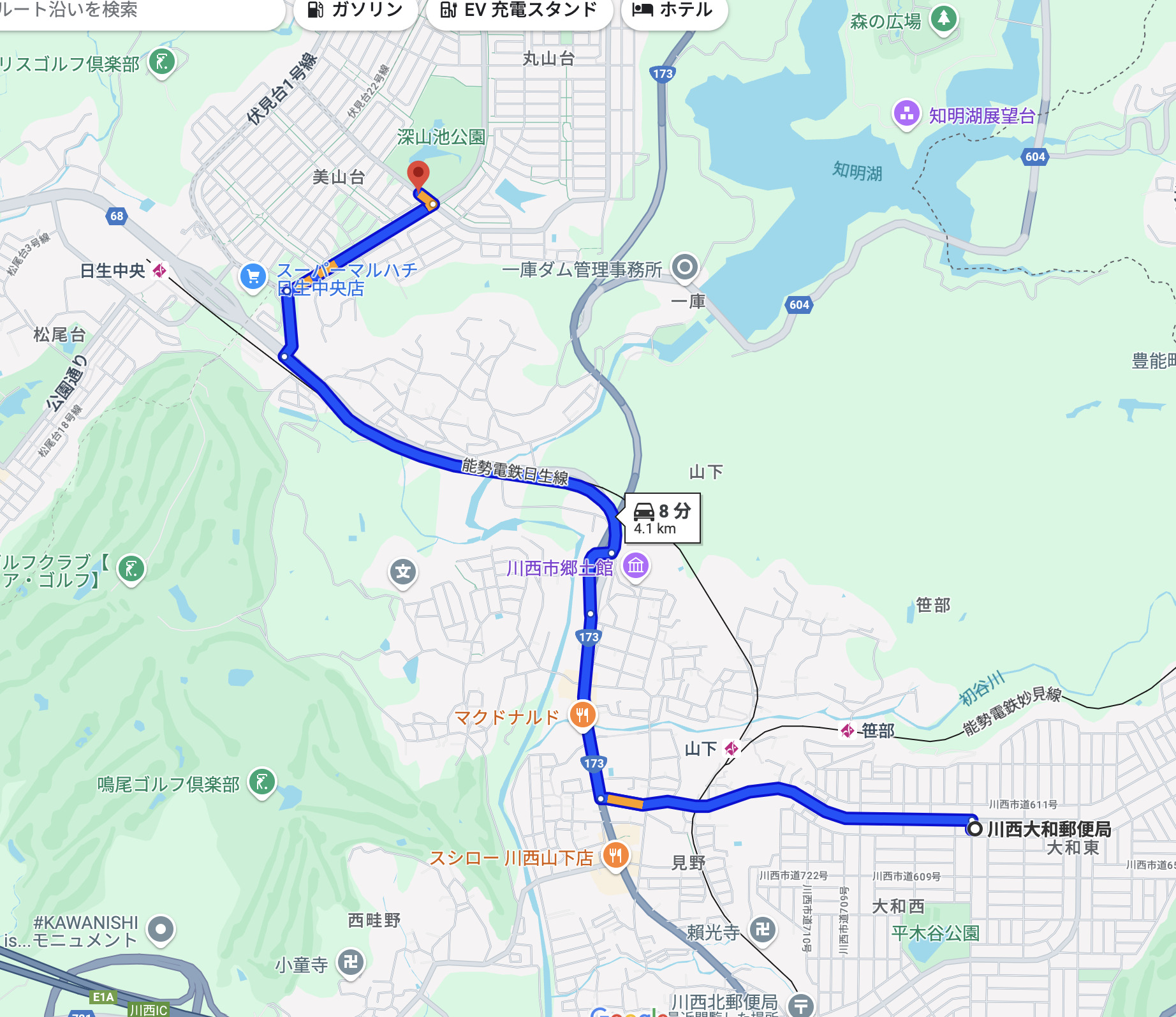
Task: Tap the red destination pin
Action: pos(418,174)
